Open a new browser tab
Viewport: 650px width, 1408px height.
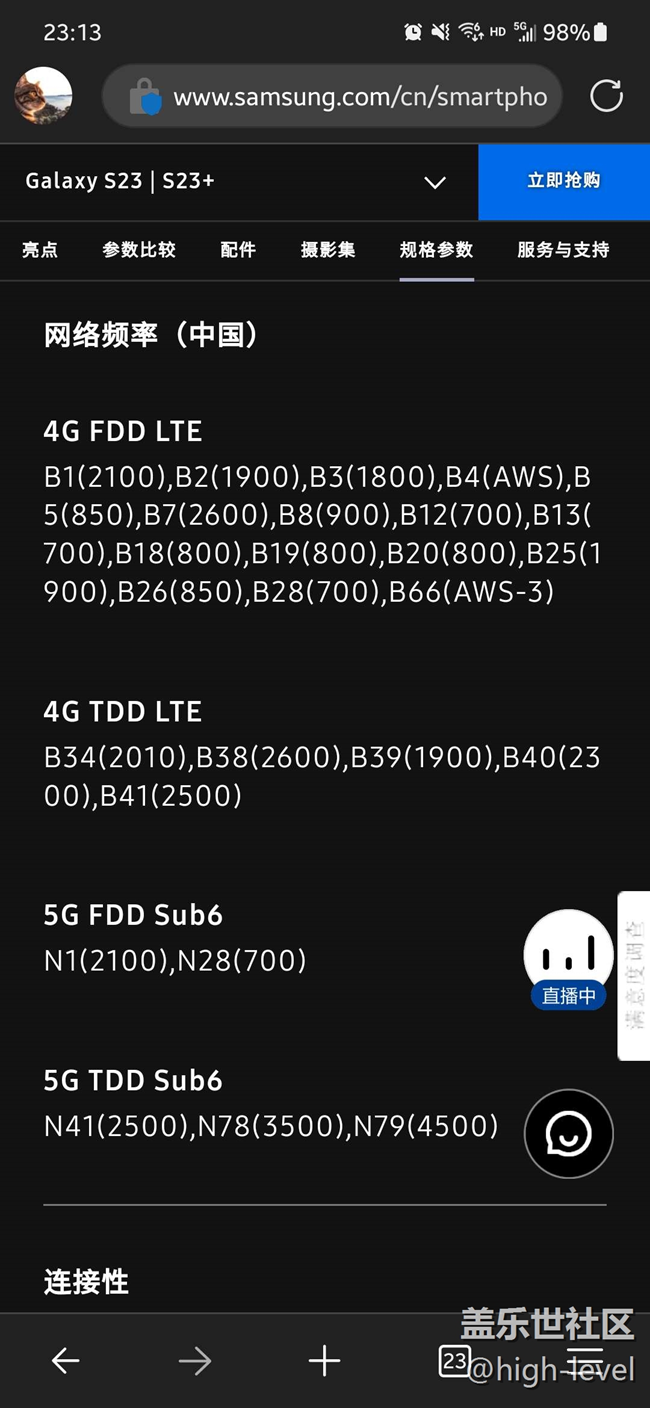(x=324, y=1360)
